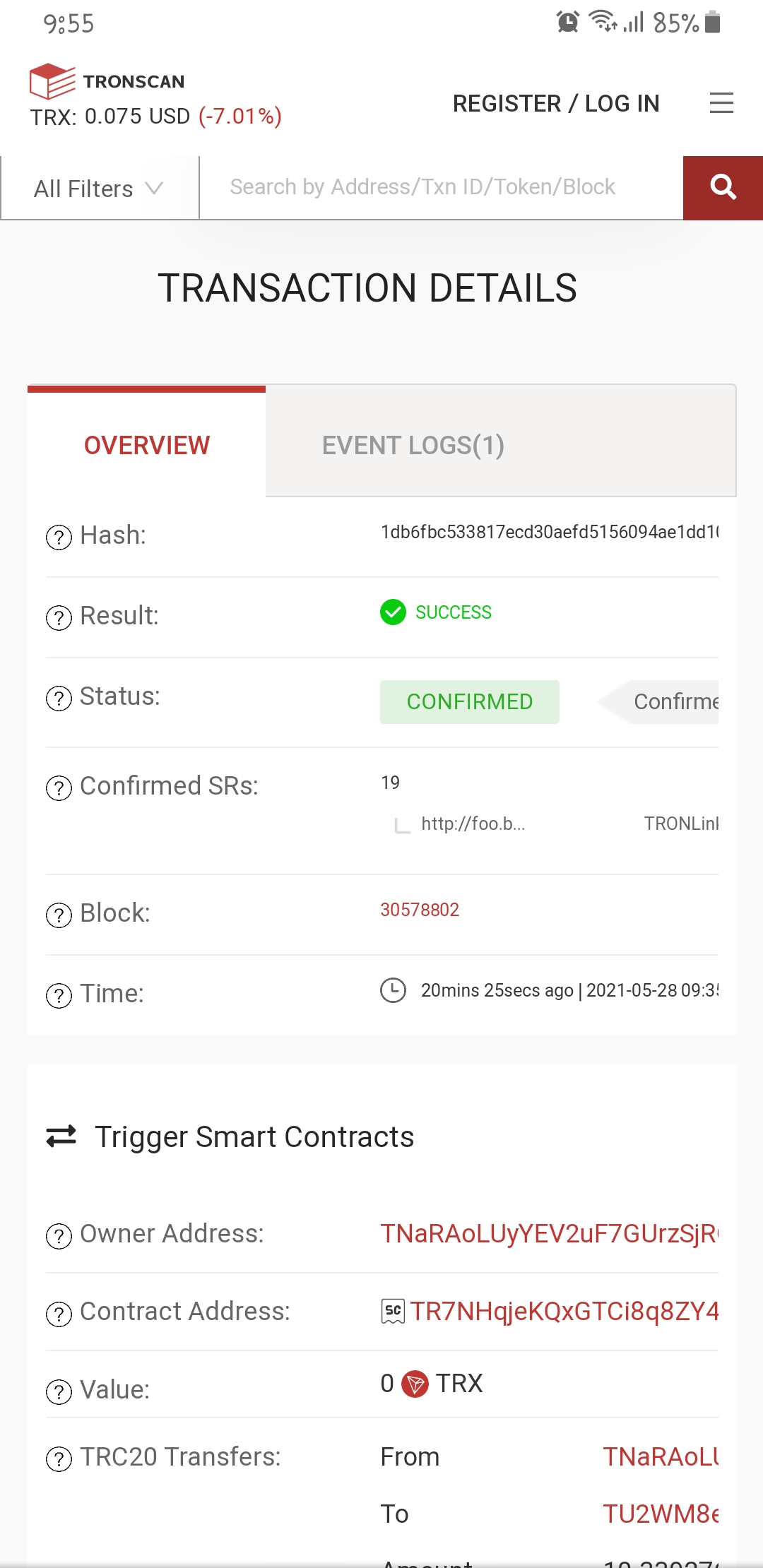
Task: Switch to the Event Logs(1) tab
Action: 413,445
